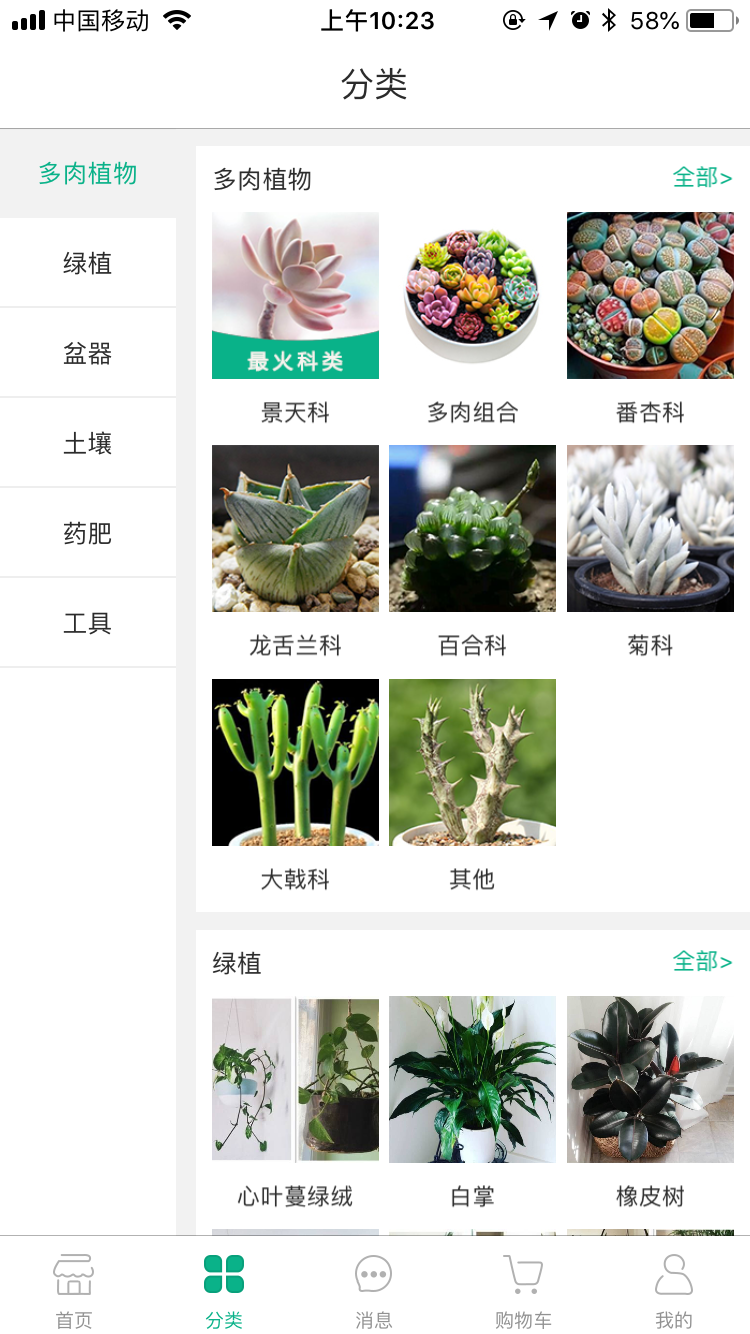The image size is (750, 1334).
Task: Choose the 工具 sidebar category
Action: click(x=88, y=623)
